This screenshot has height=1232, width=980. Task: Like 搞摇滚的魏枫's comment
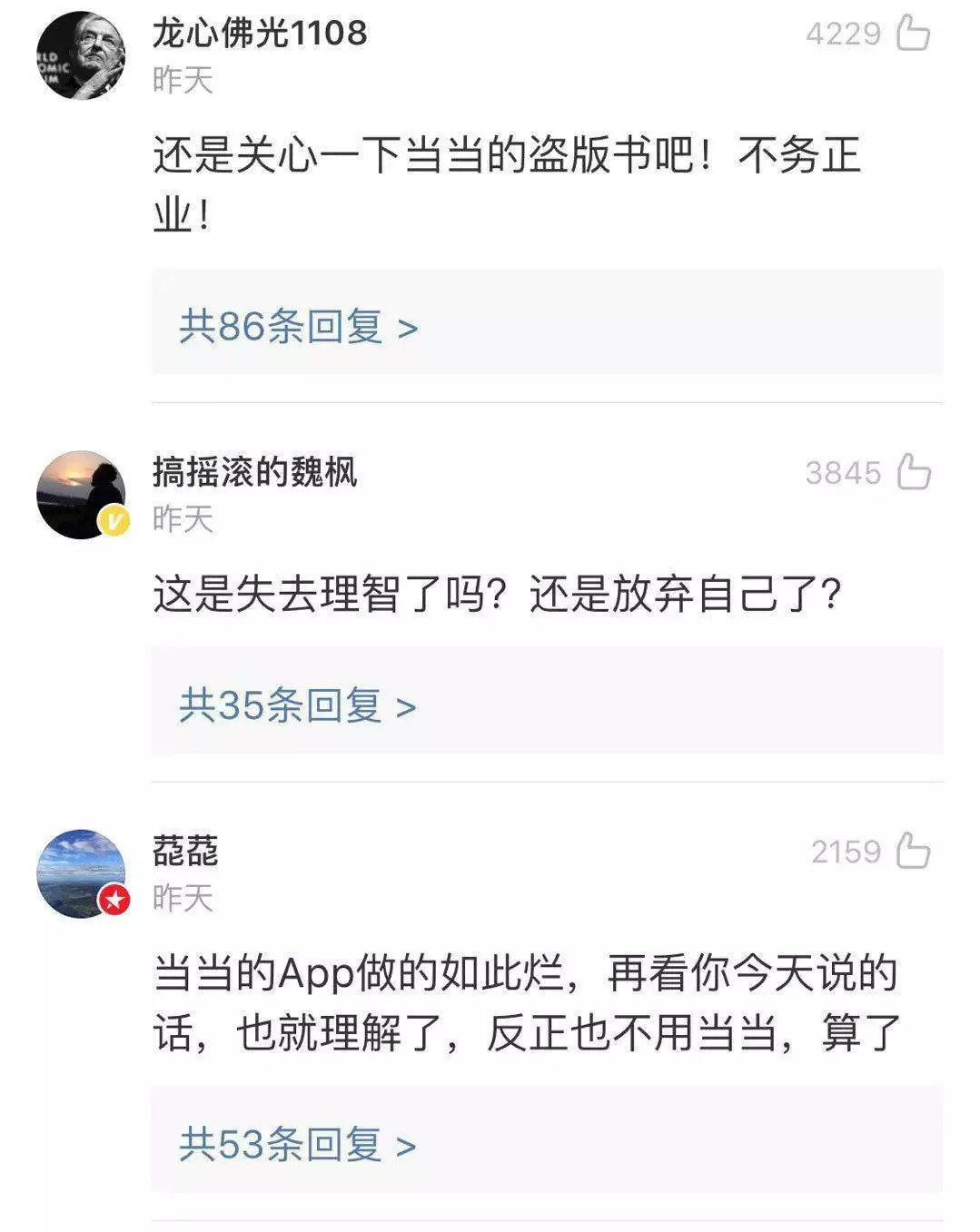pos(913,473)
